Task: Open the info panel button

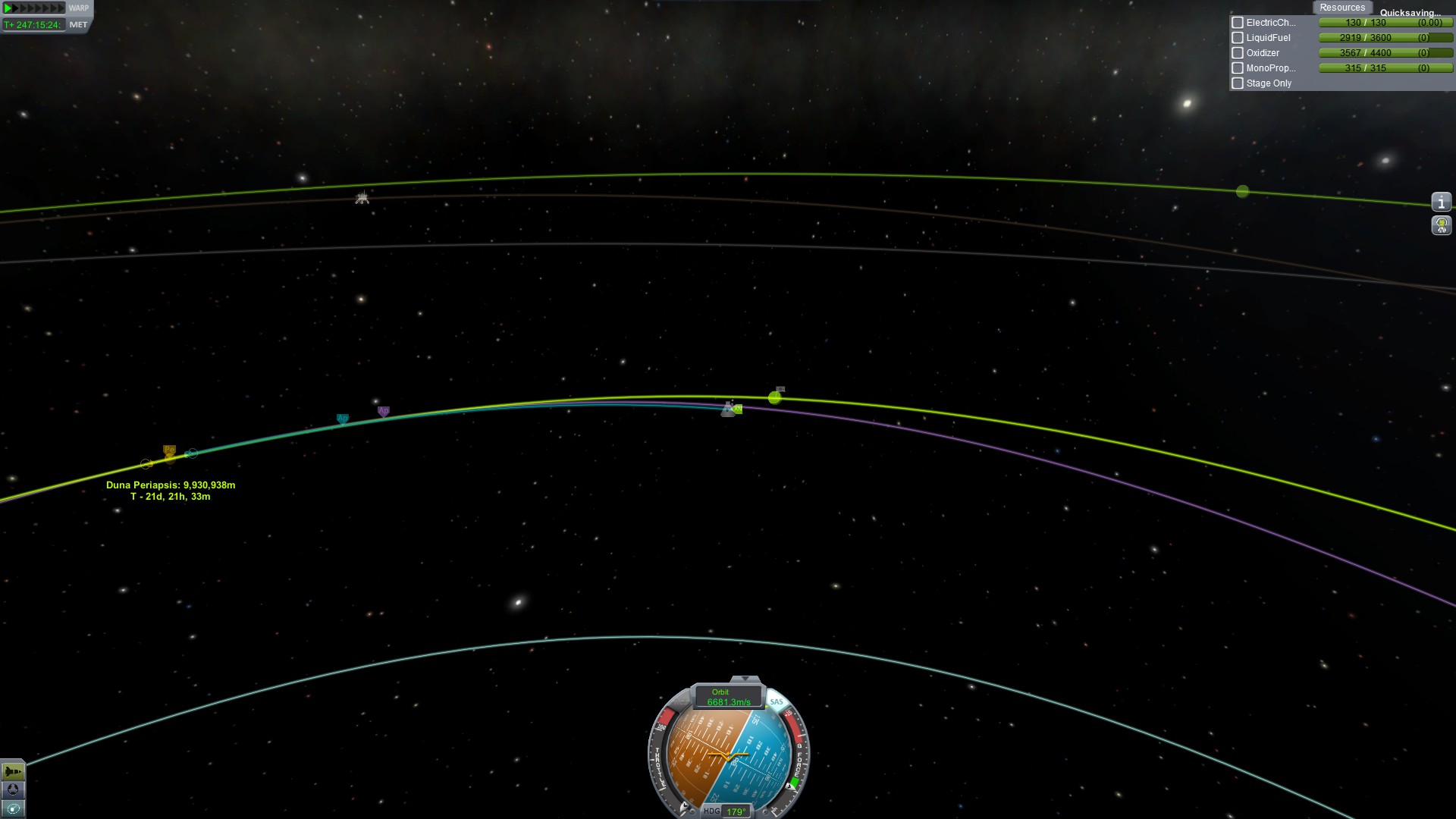Action: (x=1441, y=202)
